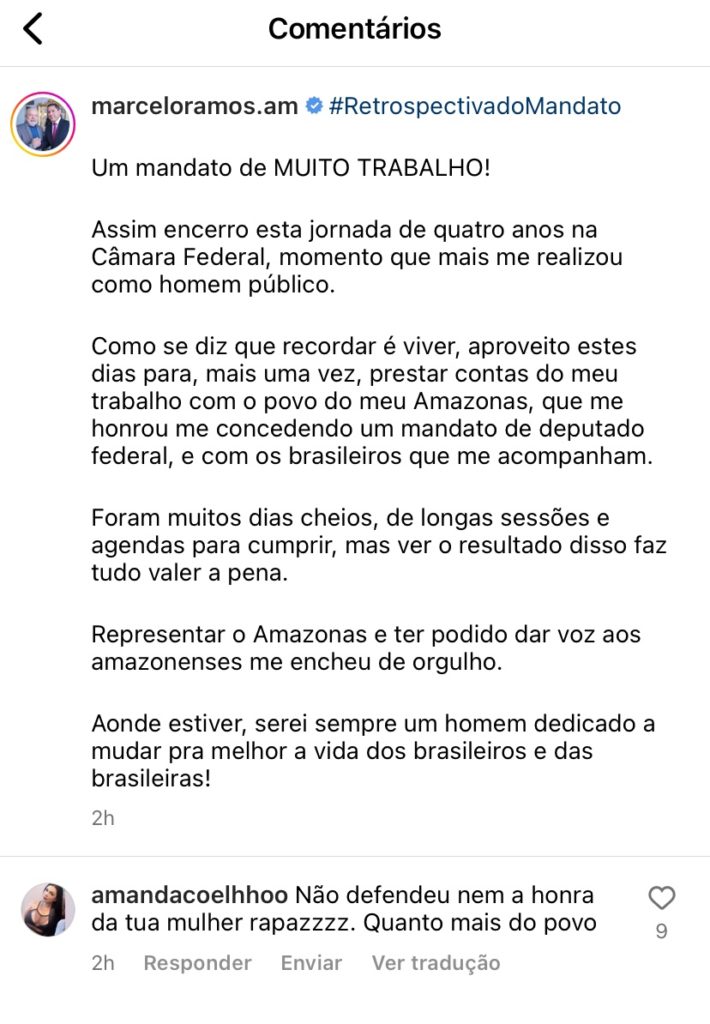Open amandacoelhhoo's profile picture
The height and width of the screenshot is (1024, 710).
tap(48, 910)
